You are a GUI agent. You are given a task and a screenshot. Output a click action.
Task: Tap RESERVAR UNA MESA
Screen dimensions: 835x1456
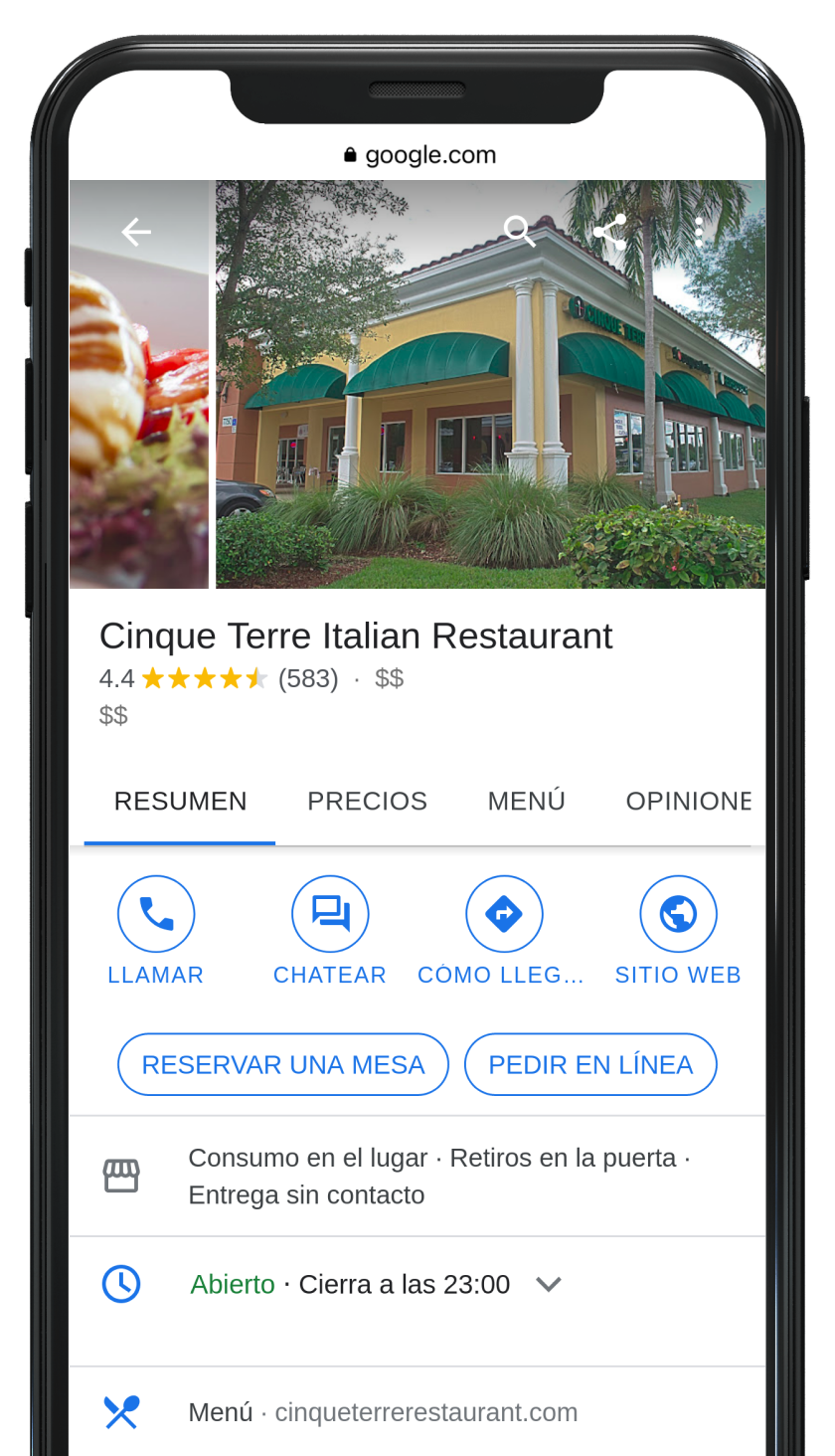pos(283,1064)
